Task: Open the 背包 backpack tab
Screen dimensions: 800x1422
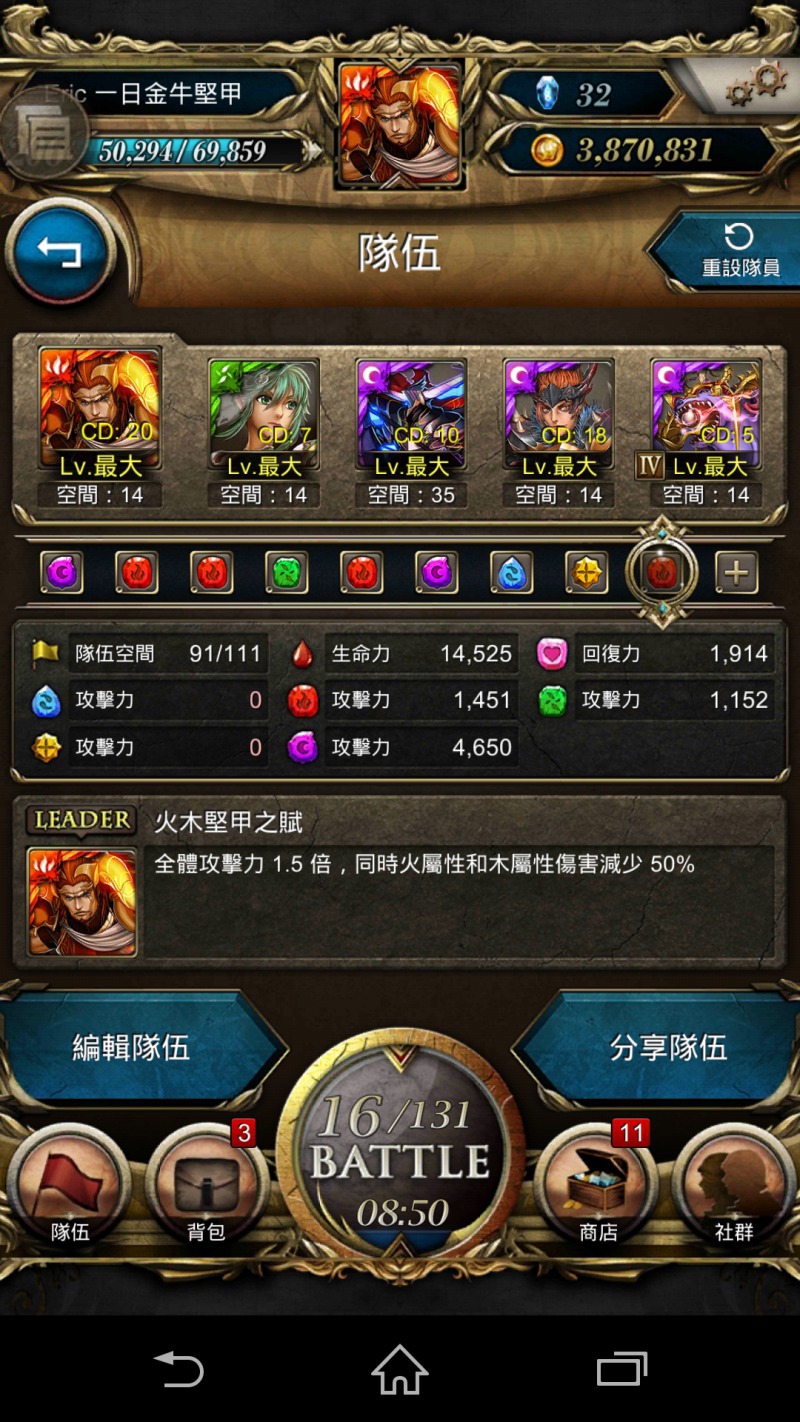Action: pos(206,1186)
